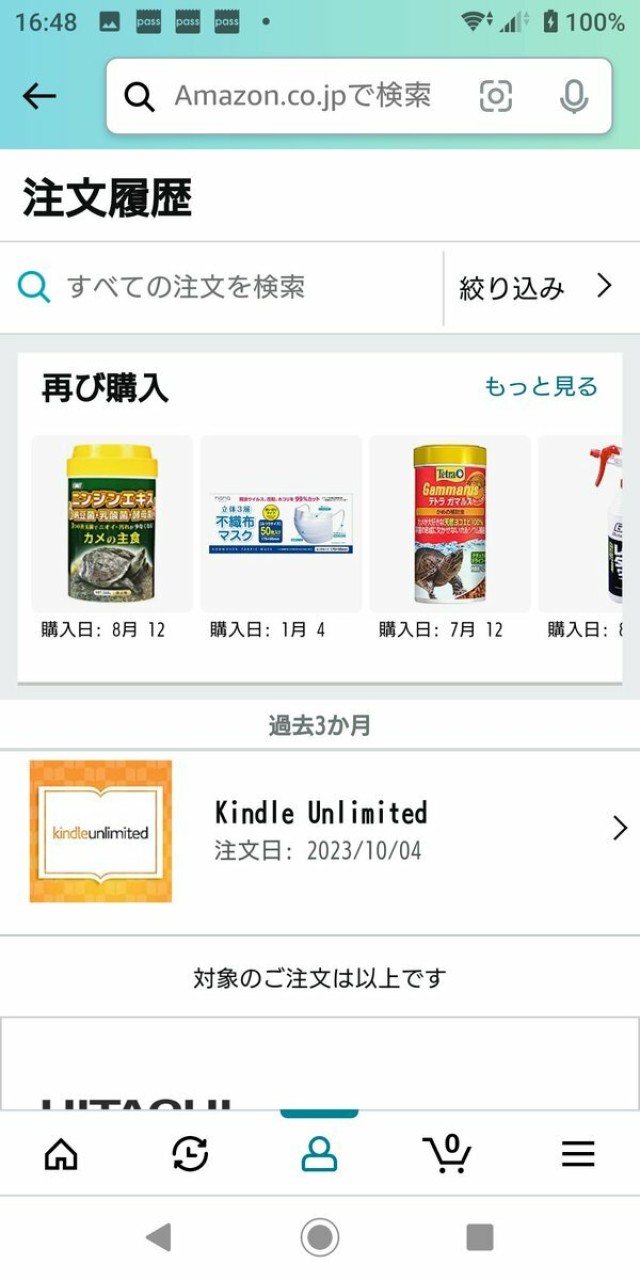Select the 不織布マスク mask product
Screen dimensions: 640x1280
pyautogui.click(x=281, y=523)
